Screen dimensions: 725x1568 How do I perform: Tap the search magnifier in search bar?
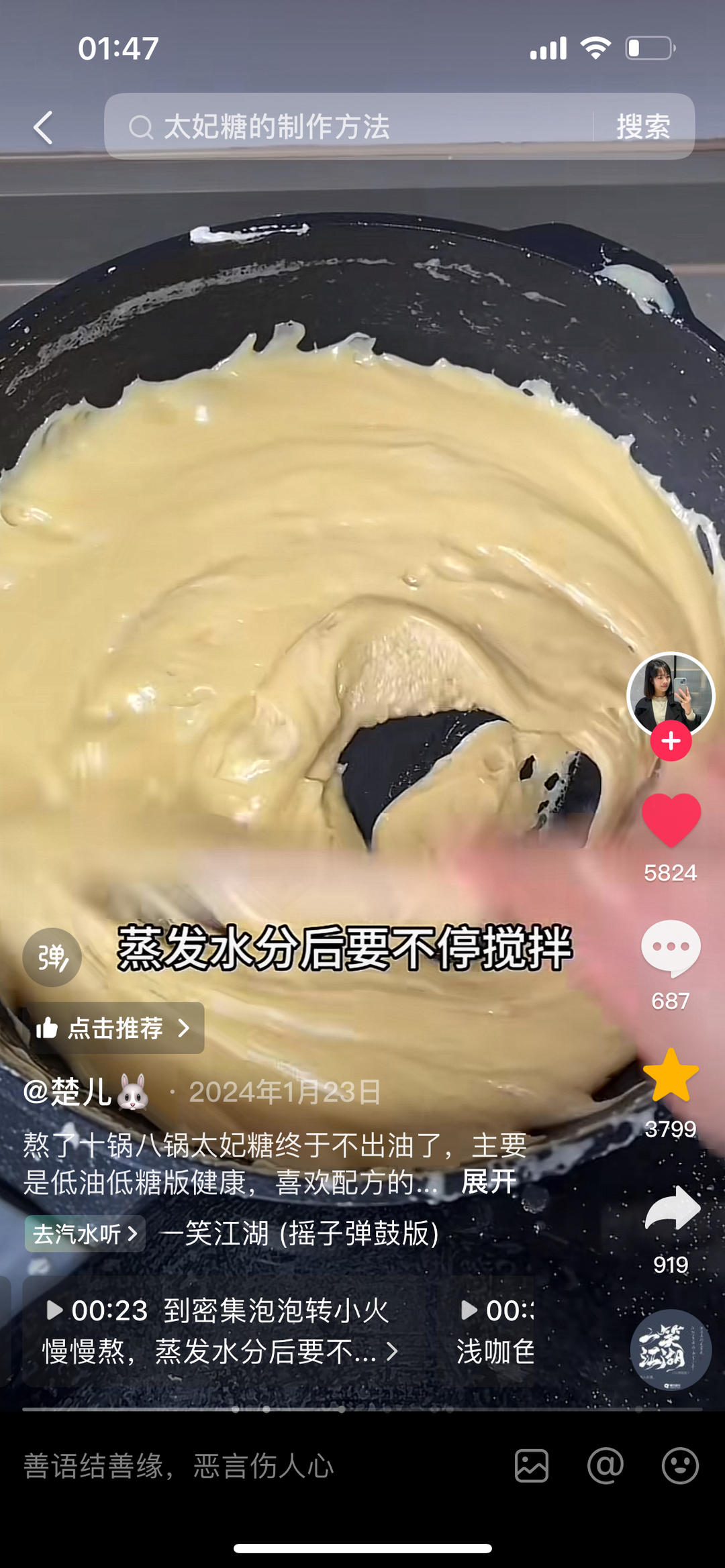click(140, 127)
